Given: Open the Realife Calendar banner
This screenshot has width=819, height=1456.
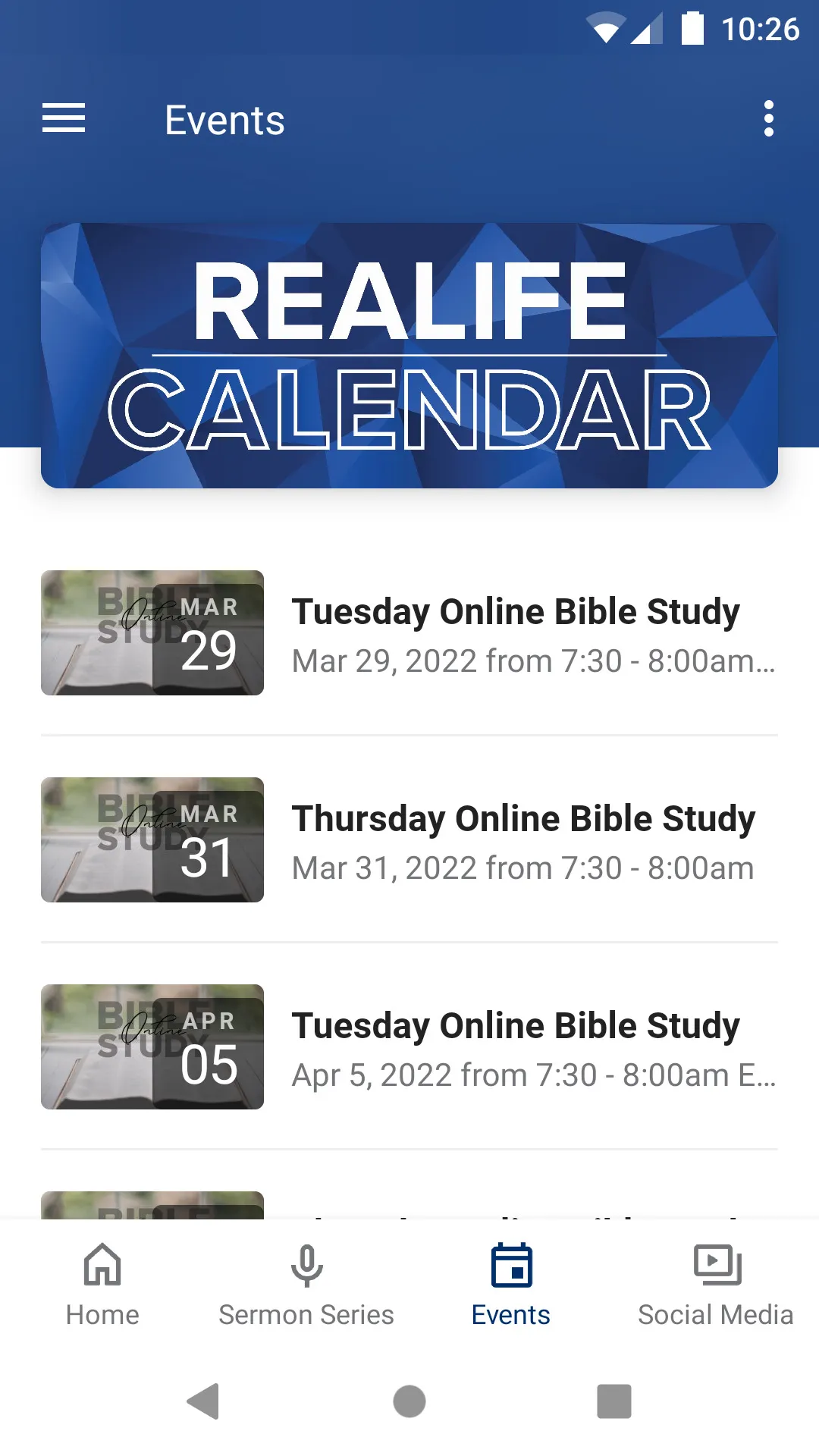Looking at the screenshot, I should (x=409, y=355).
